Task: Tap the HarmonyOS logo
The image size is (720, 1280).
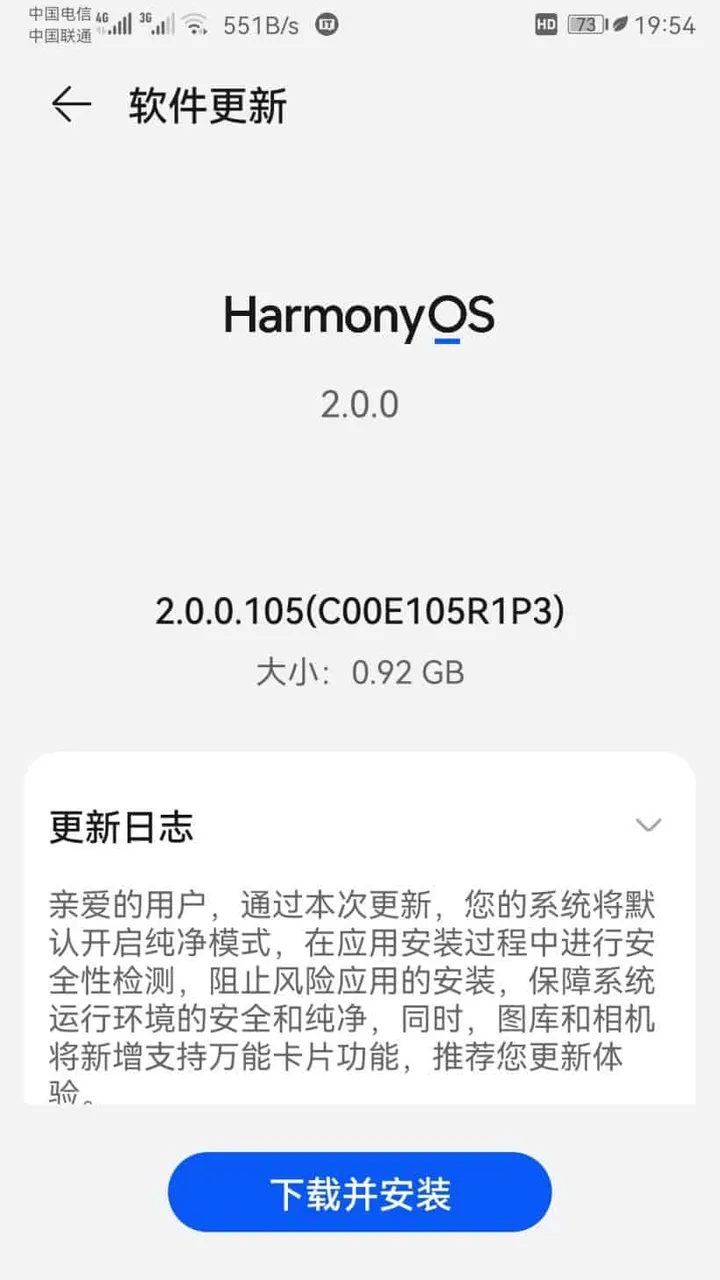Action: click(x=360, y=315)
